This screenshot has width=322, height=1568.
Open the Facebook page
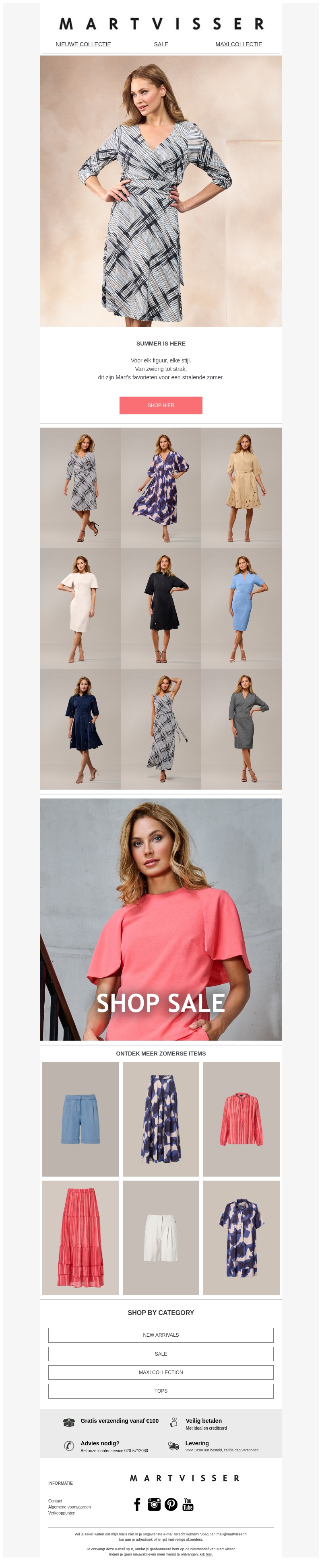(x=137, y=1504)
